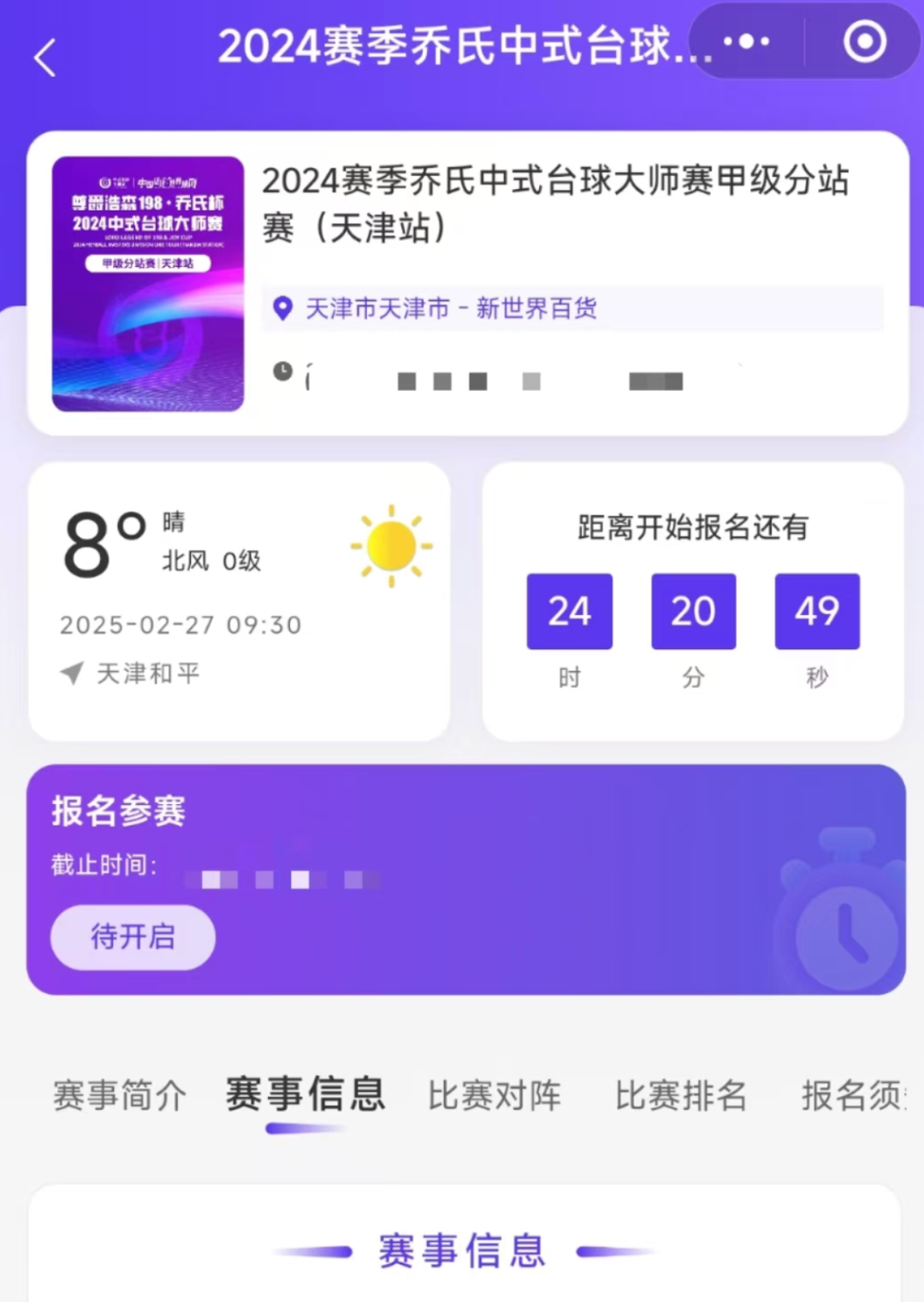
Task: Tap the 待开启 registration button
Action: 133,937
